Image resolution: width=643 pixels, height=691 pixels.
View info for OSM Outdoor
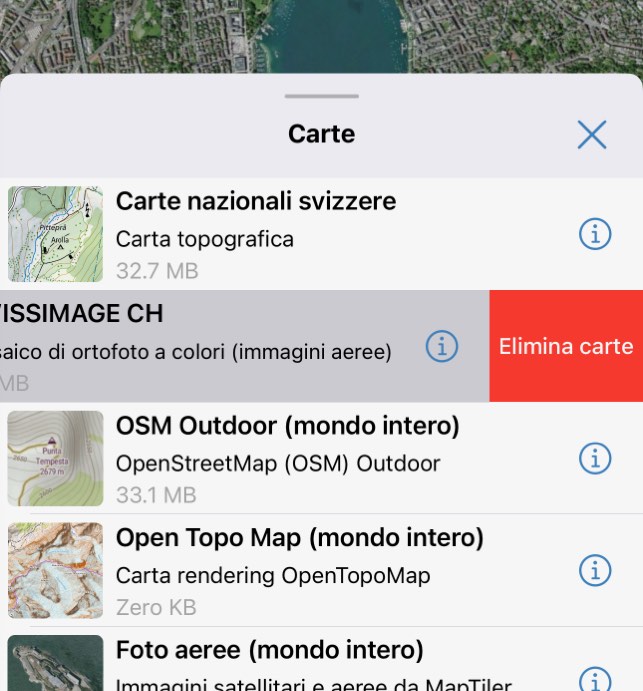pyautogui.click(x=595, y=458)
